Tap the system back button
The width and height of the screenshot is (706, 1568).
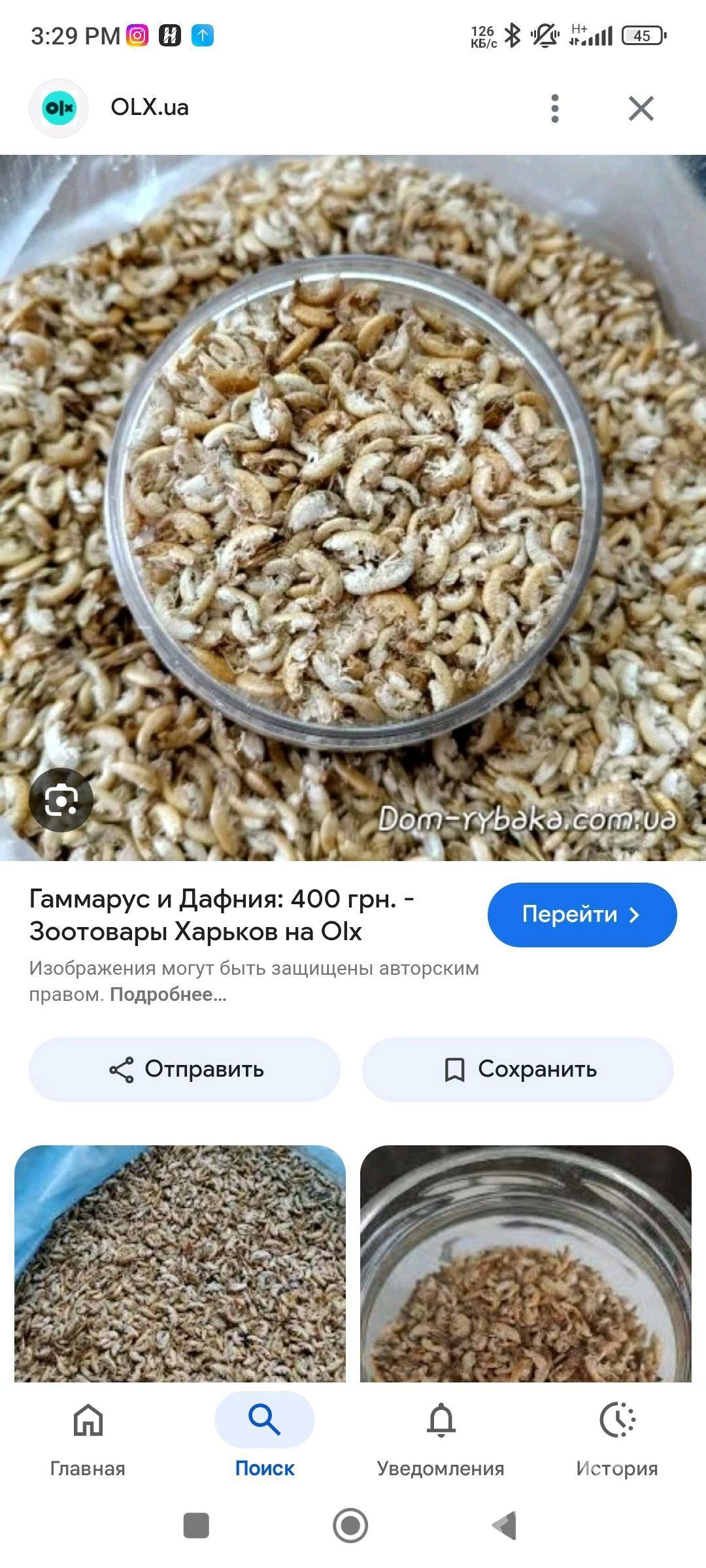click(505, 1526)
